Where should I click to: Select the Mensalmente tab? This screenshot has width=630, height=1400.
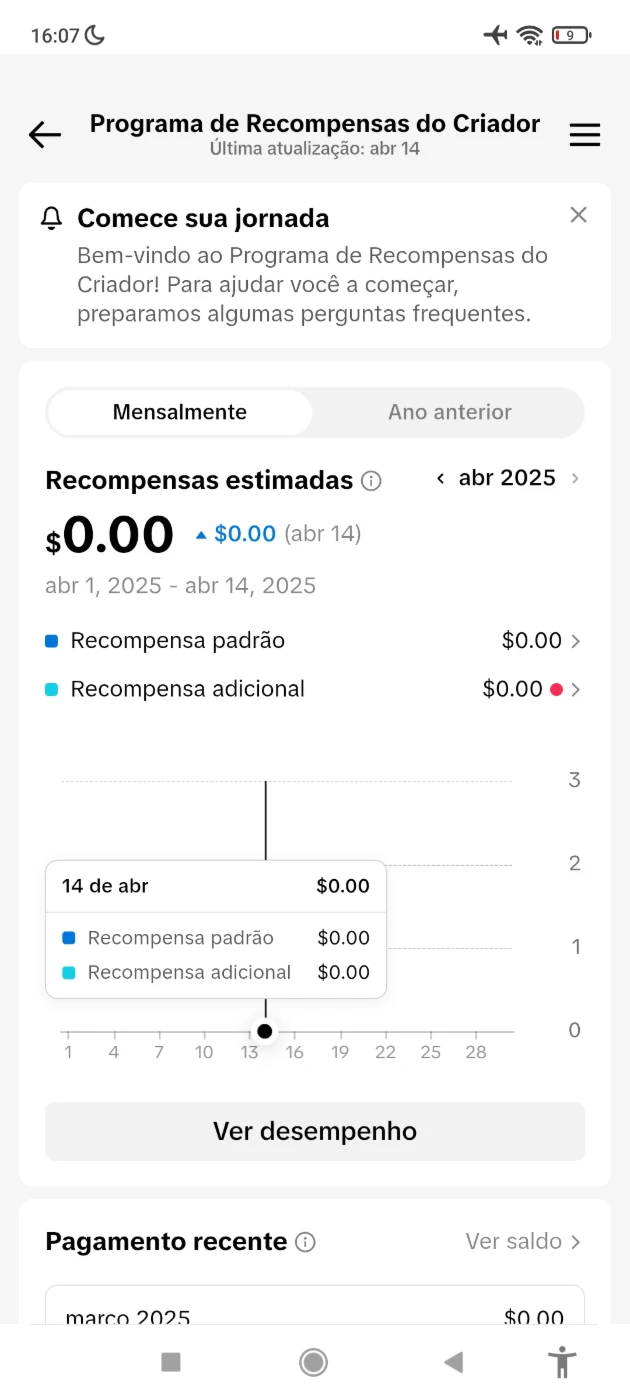(x=180, y=412)
